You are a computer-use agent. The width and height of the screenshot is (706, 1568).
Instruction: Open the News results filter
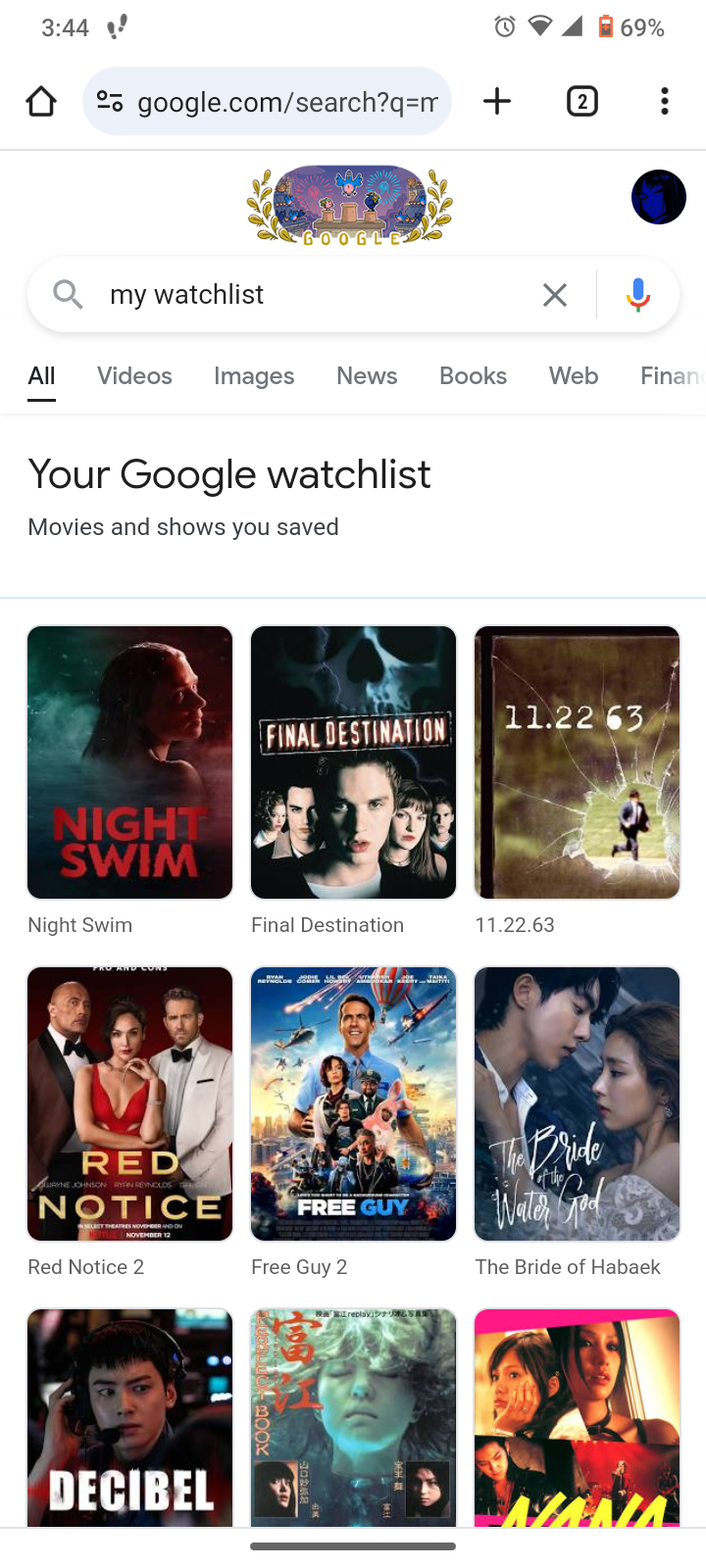click(x=366, y=375)
